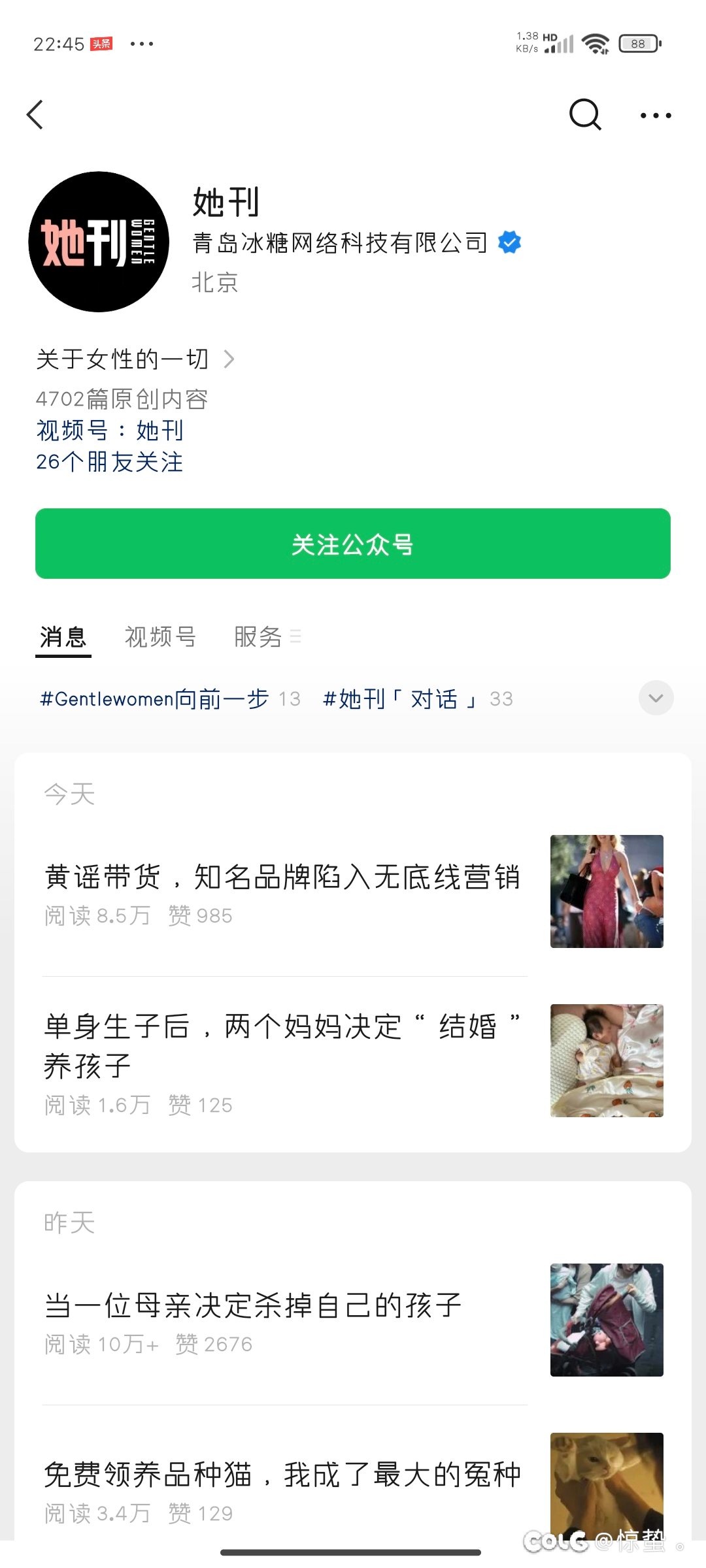Expand the topic tags dropdown arrow

pyautogui.click(x=656, y=698)
